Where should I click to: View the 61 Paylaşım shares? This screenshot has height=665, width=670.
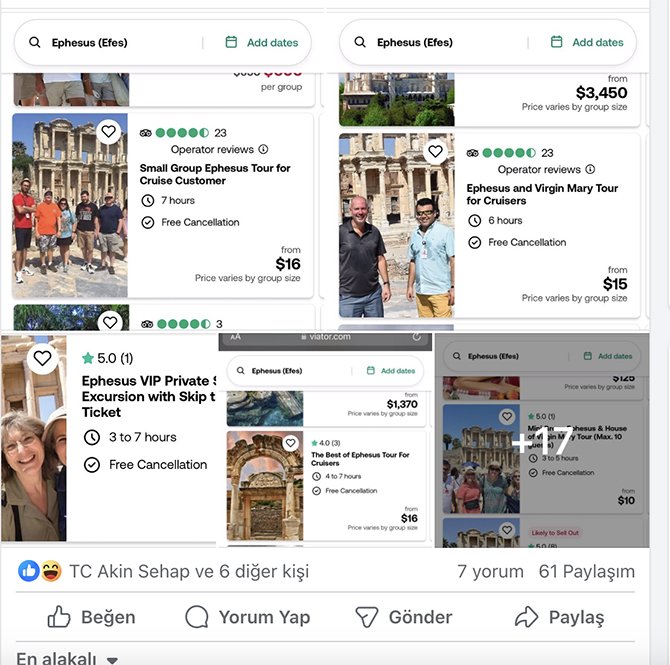pos(586,571)
